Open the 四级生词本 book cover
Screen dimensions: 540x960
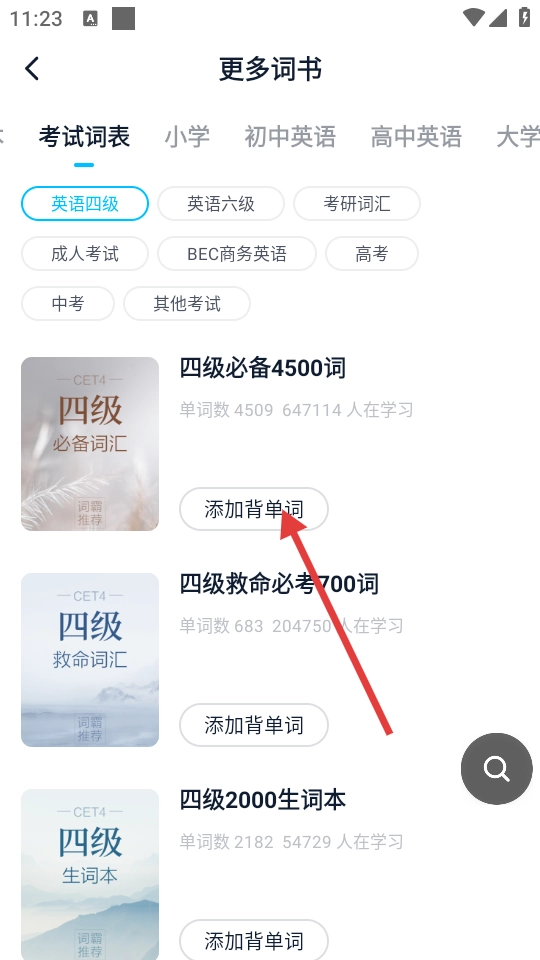90,874
